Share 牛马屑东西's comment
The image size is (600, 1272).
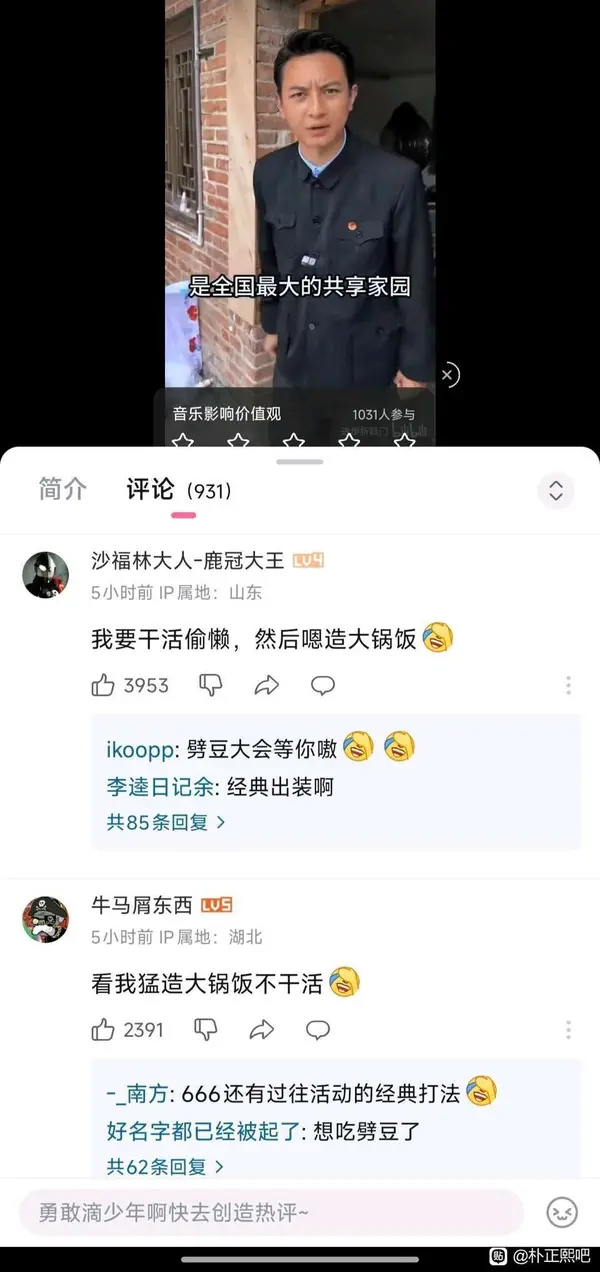point(261,1029)
